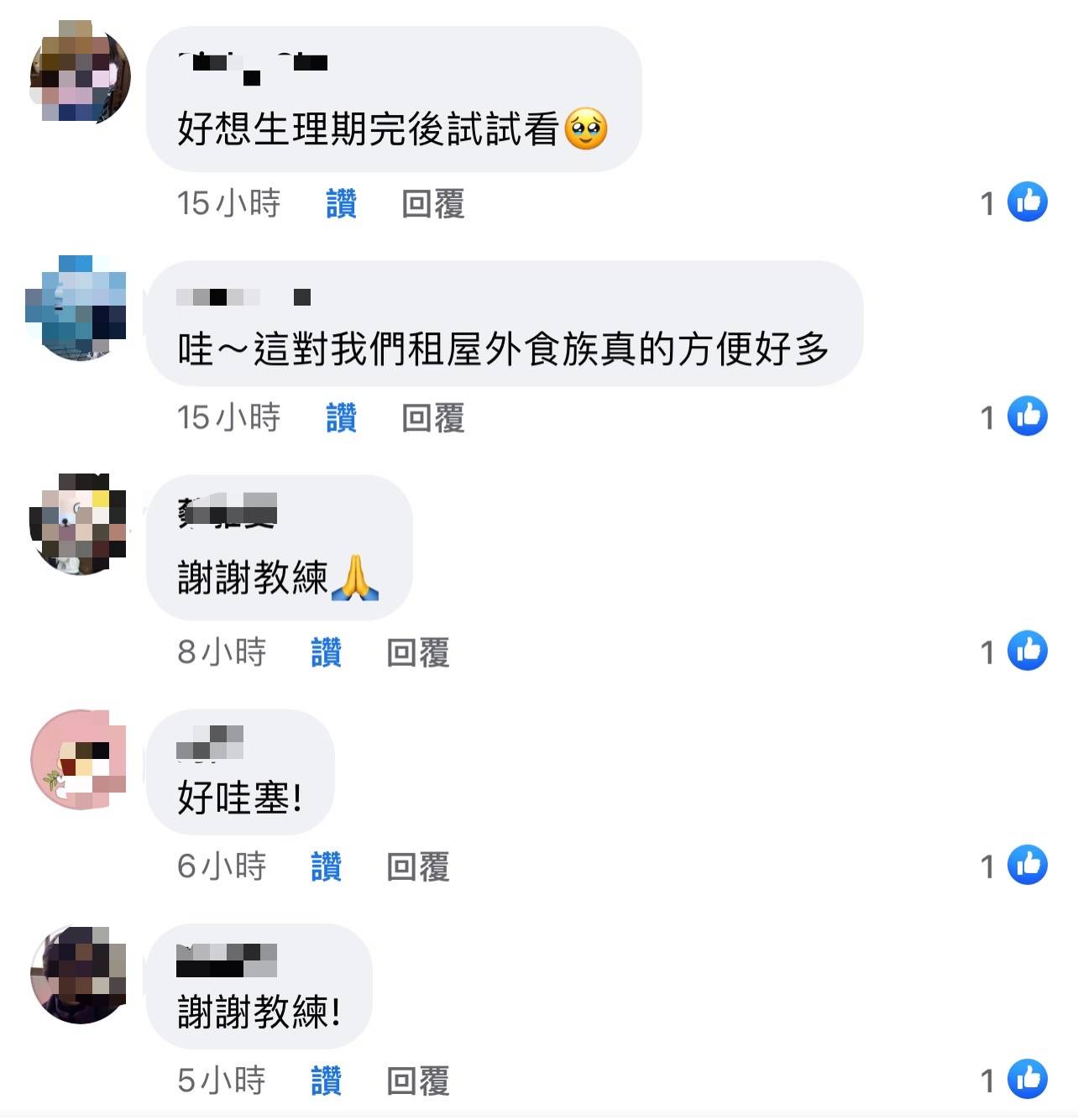Like the comment 好哇塞!

(x=326, y=866)
